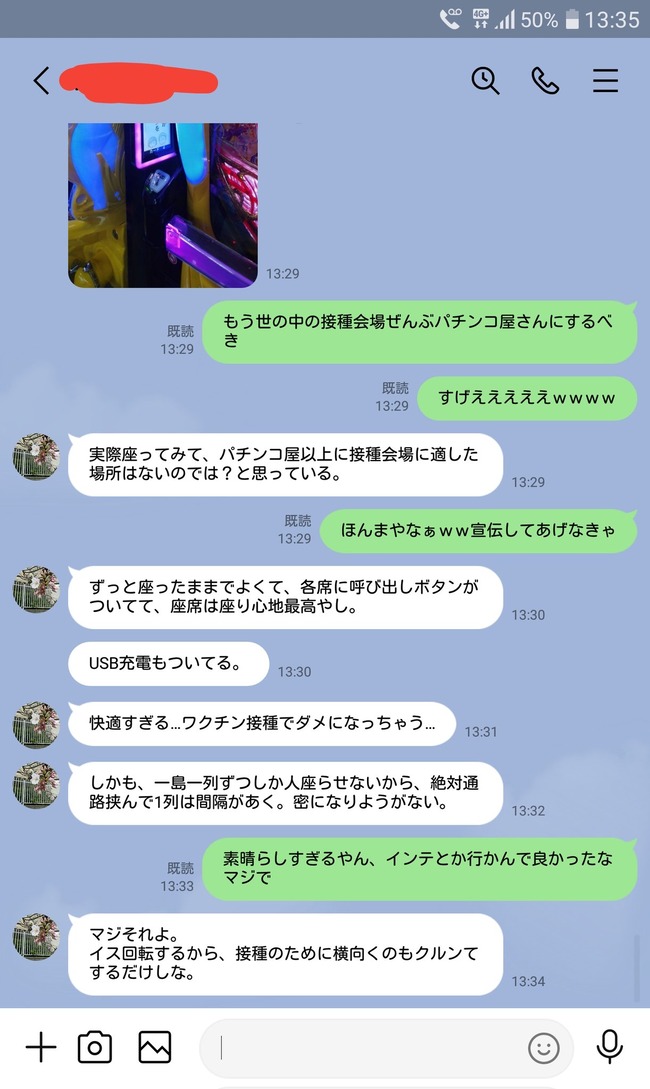This screenshot has height=1089, width=650.
Task: Open the emoji and sticker picker
Action: click(x=543, y=1048)
